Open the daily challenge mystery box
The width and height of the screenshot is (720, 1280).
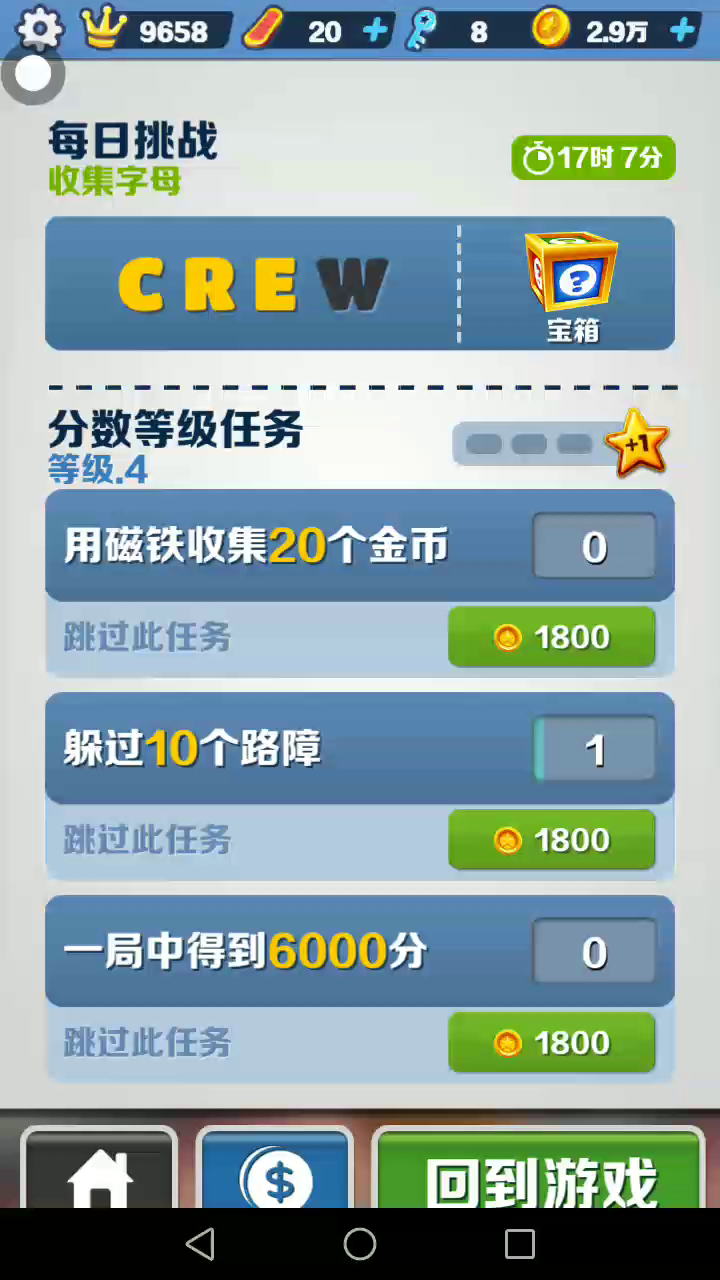click(572, 283)
